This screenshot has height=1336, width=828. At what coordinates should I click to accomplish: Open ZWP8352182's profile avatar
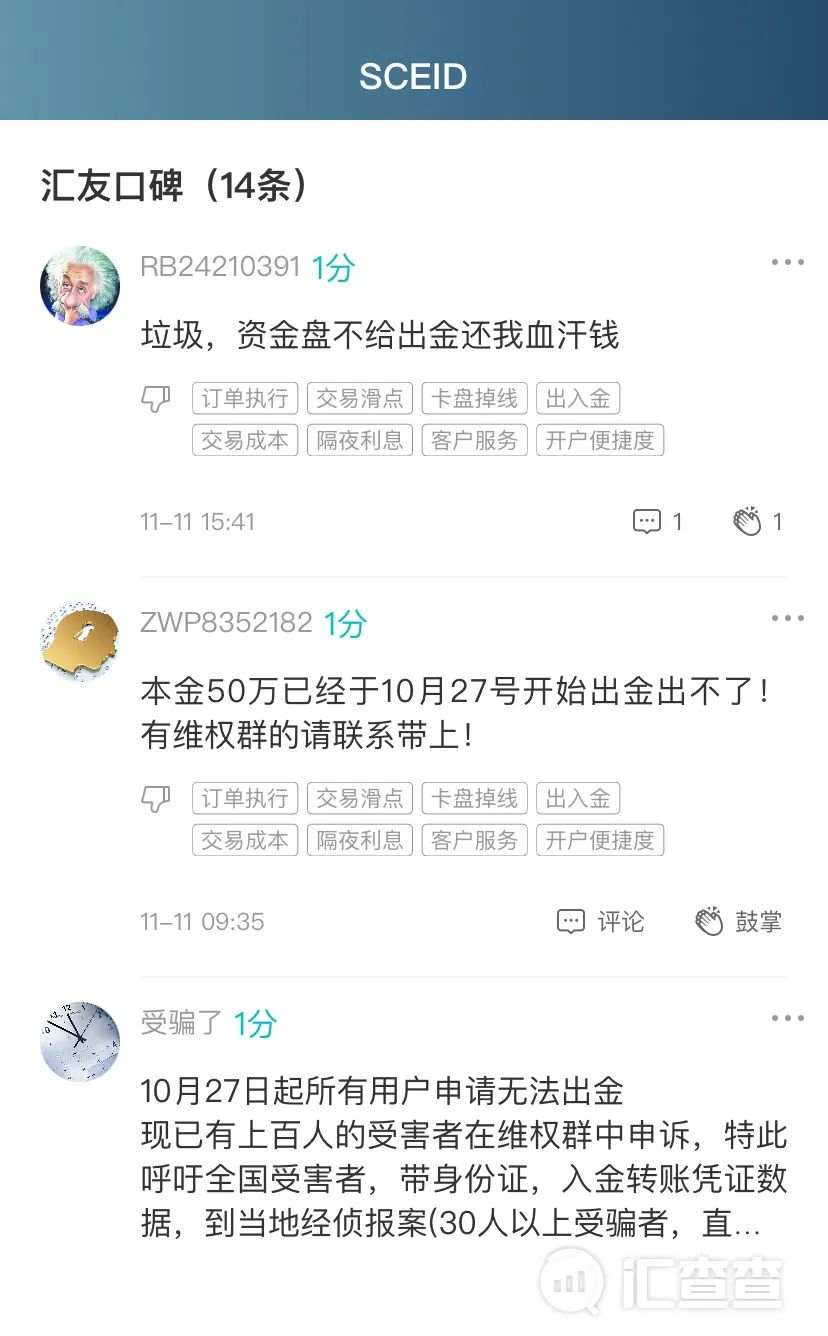click(x=80, y=642)
